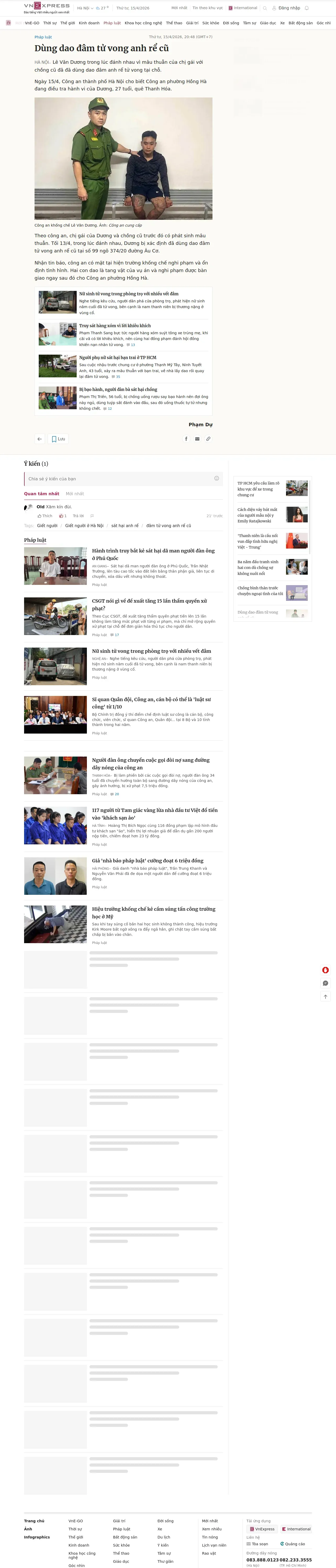Image resolution: width=336 pixels, height=1568 pixels.
Task: Tap the back-to-top arrow button
Action: pos(326,996)
